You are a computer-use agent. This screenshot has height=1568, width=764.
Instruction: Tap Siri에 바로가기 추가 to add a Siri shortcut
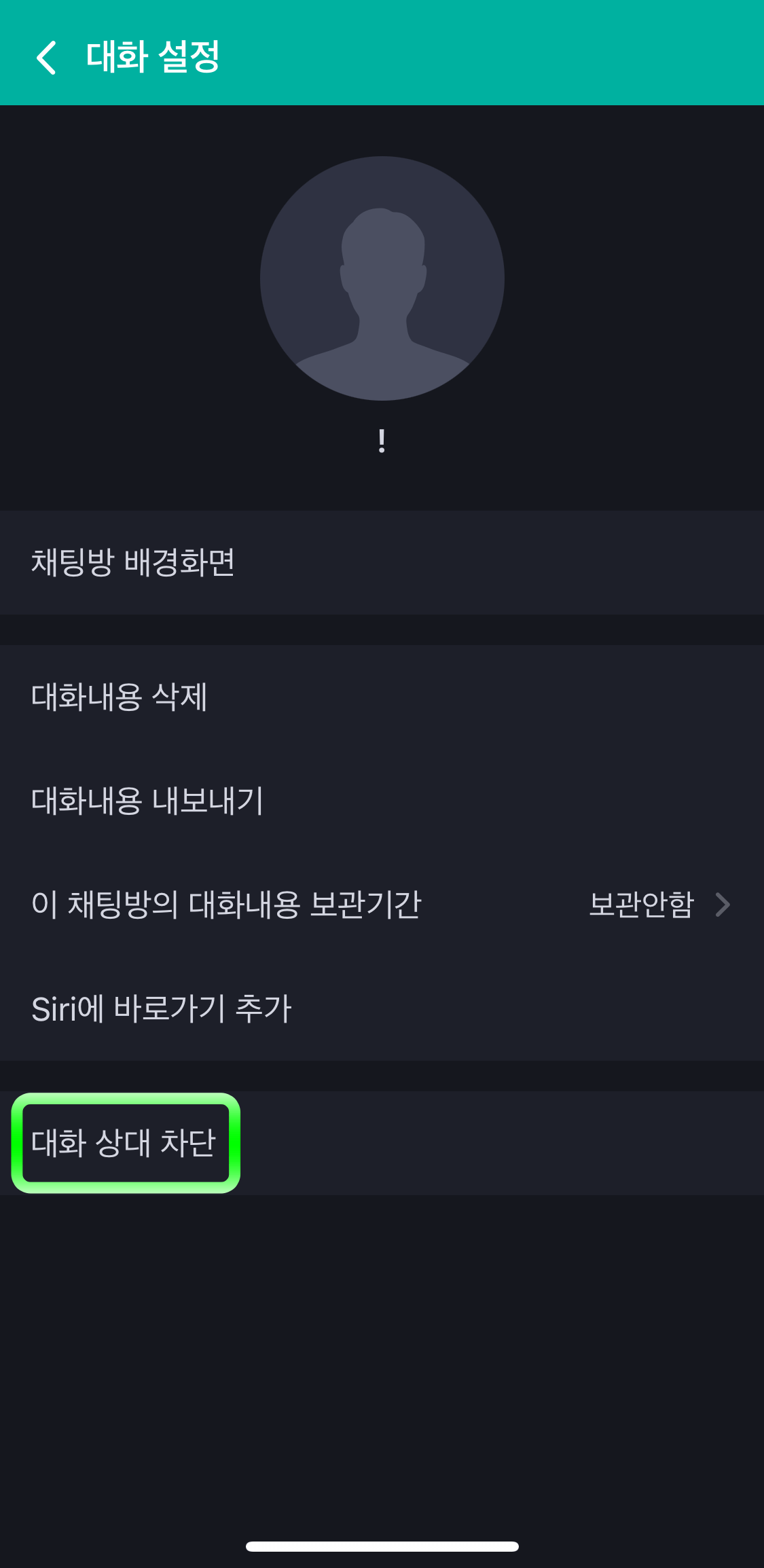tap(161, 1008)
